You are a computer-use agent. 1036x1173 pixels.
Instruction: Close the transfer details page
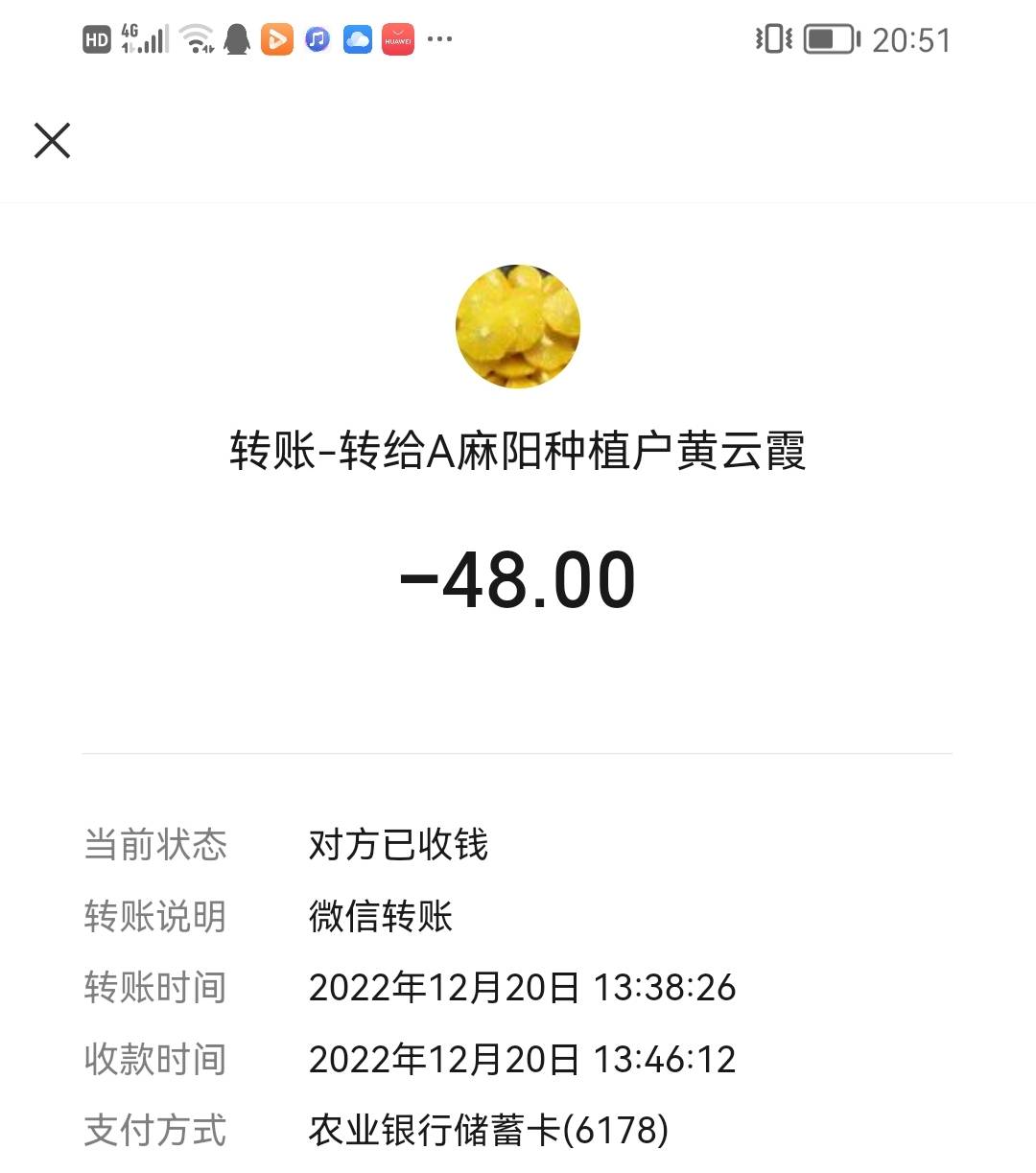tap(53, 140)
